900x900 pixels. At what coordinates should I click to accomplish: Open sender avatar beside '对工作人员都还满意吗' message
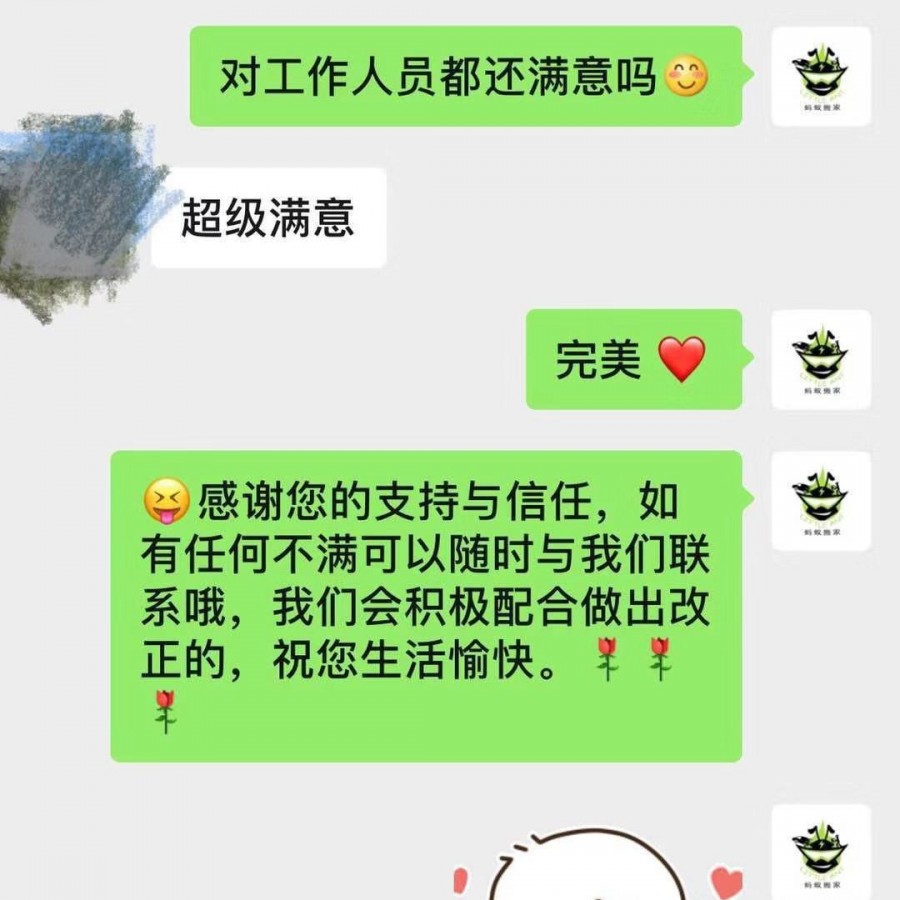point(821,76)
